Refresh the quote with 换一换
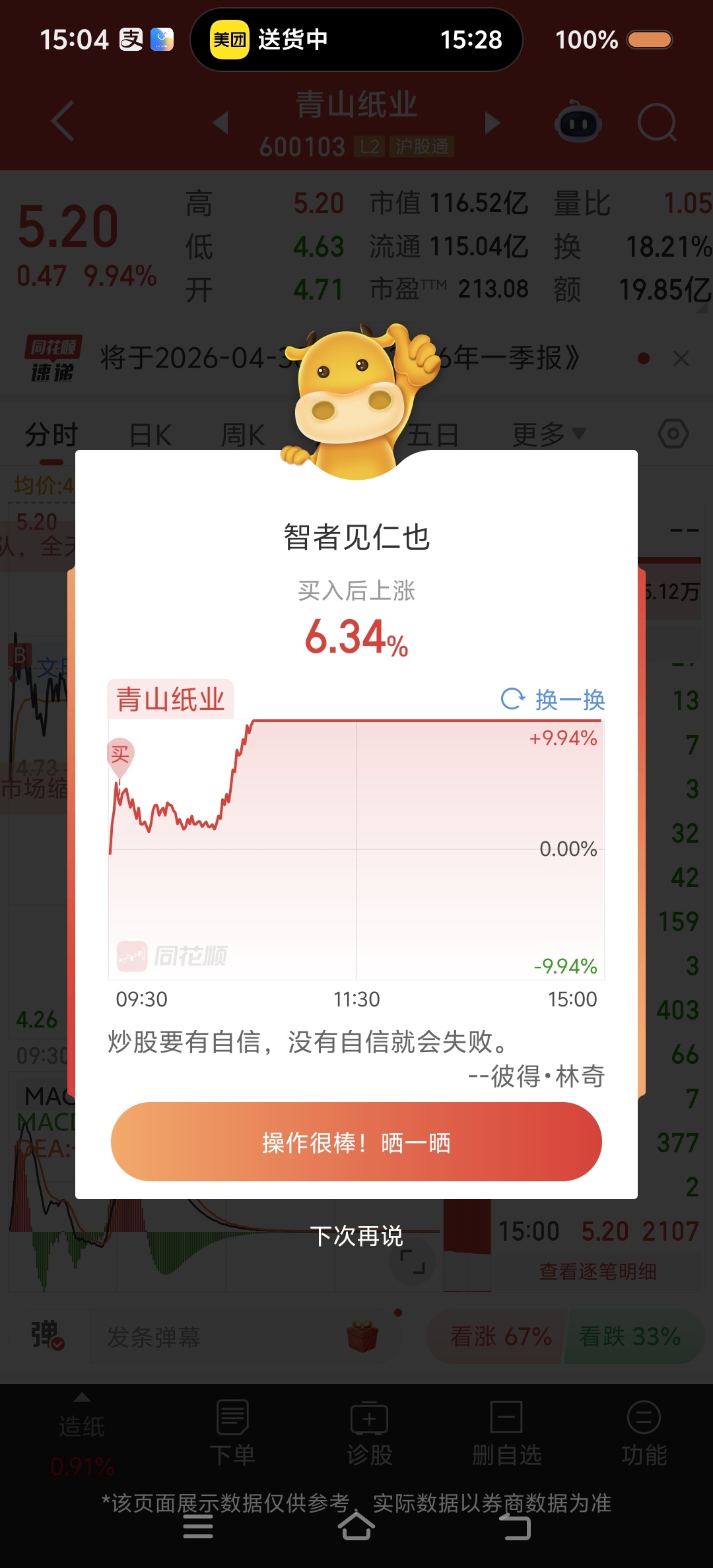The height and width of the screenshot is (1568, 713). tap(553, 700)
